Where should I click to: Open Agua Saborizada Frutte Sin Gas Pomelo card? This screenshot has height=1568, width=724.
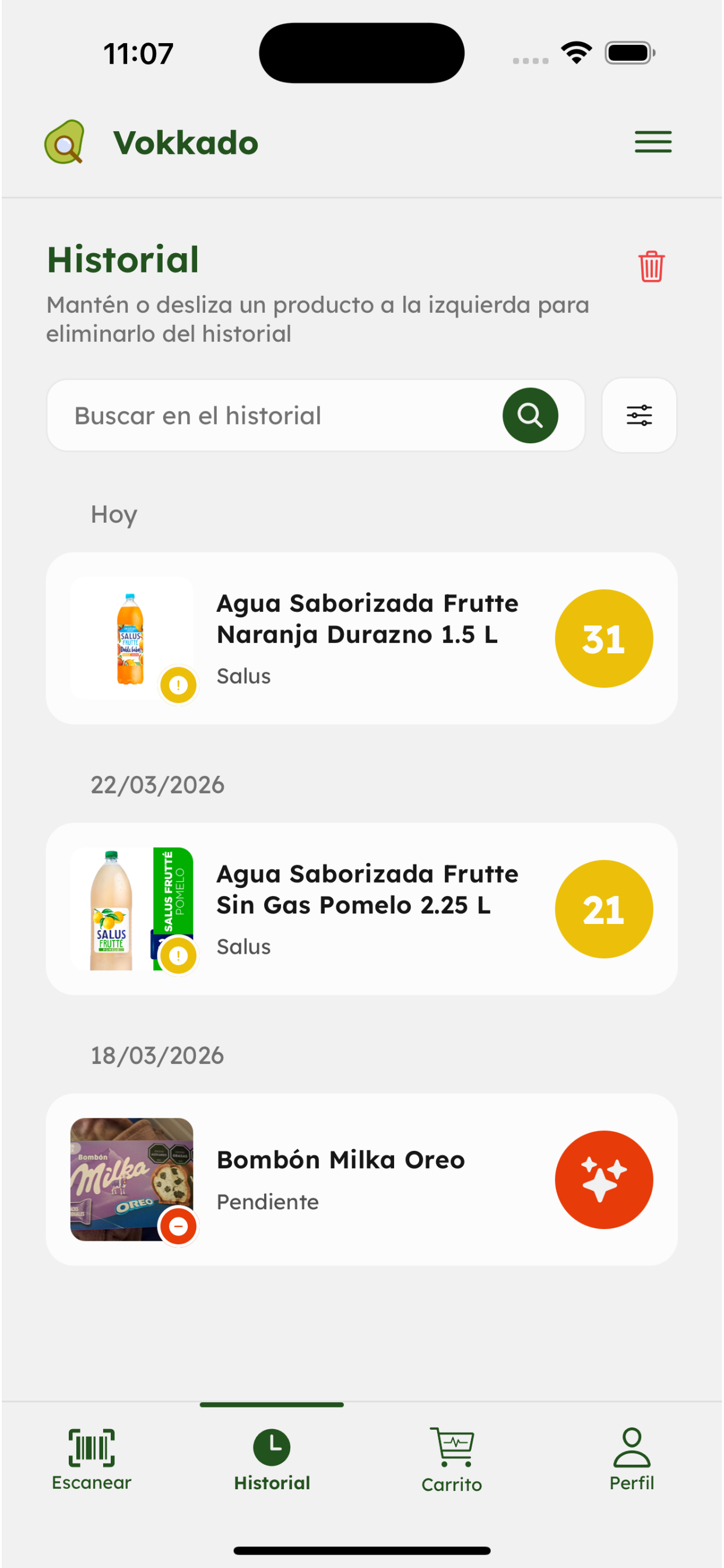click(x=361, y=909)
